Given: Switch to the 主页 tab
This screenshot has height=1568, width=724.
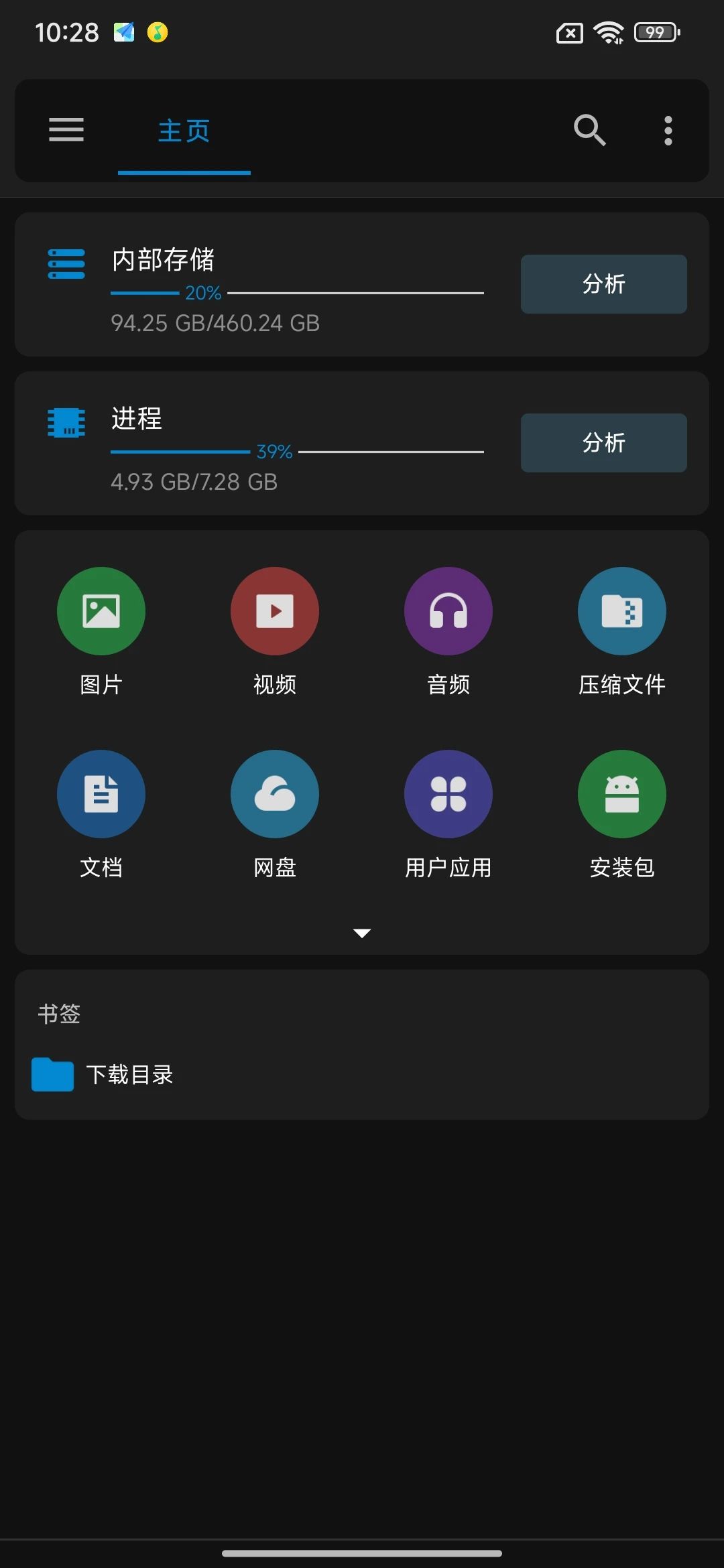Looking at the screenshot, I should click(183, 131).
